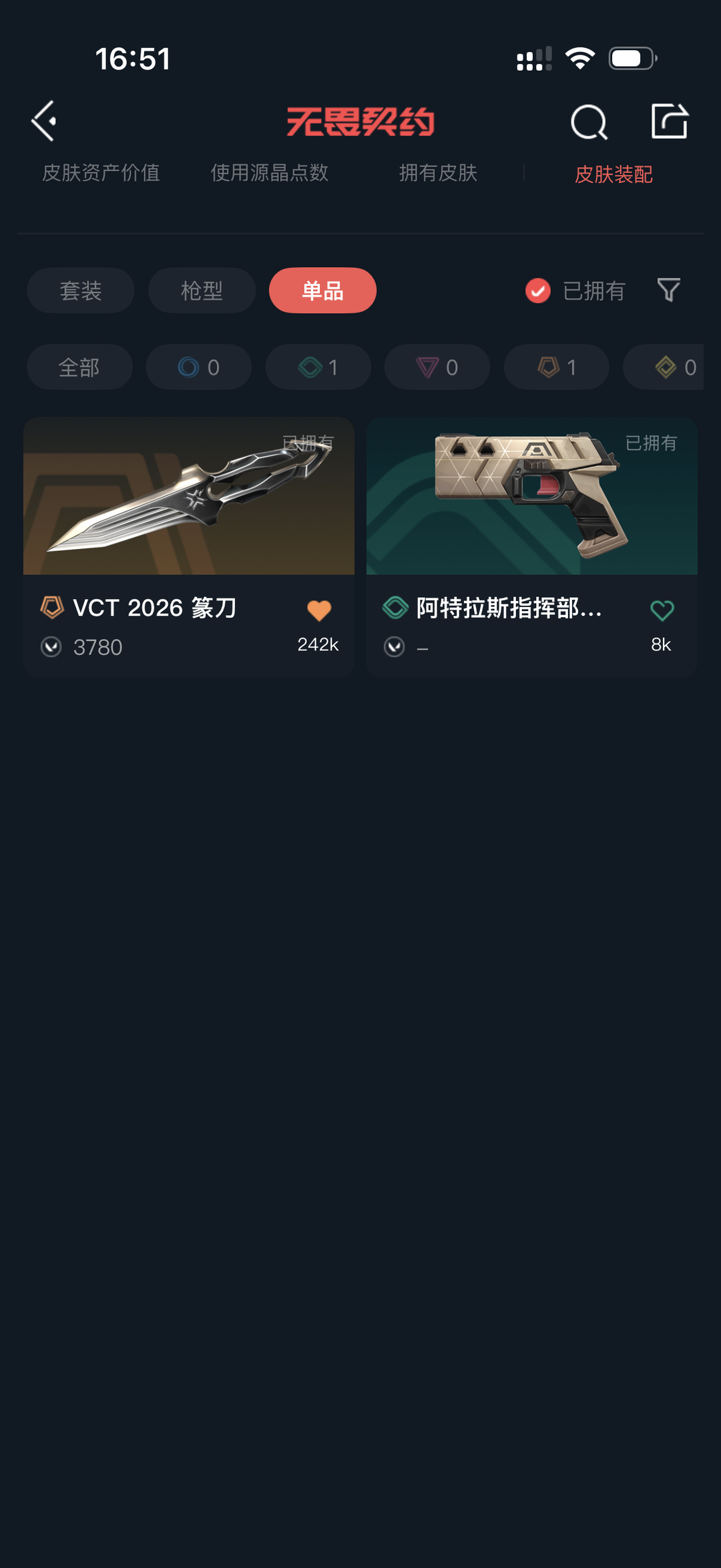This screenshot has width=721, height=1568.
Task: Select the 套装 filter chip
Action: 81,290
